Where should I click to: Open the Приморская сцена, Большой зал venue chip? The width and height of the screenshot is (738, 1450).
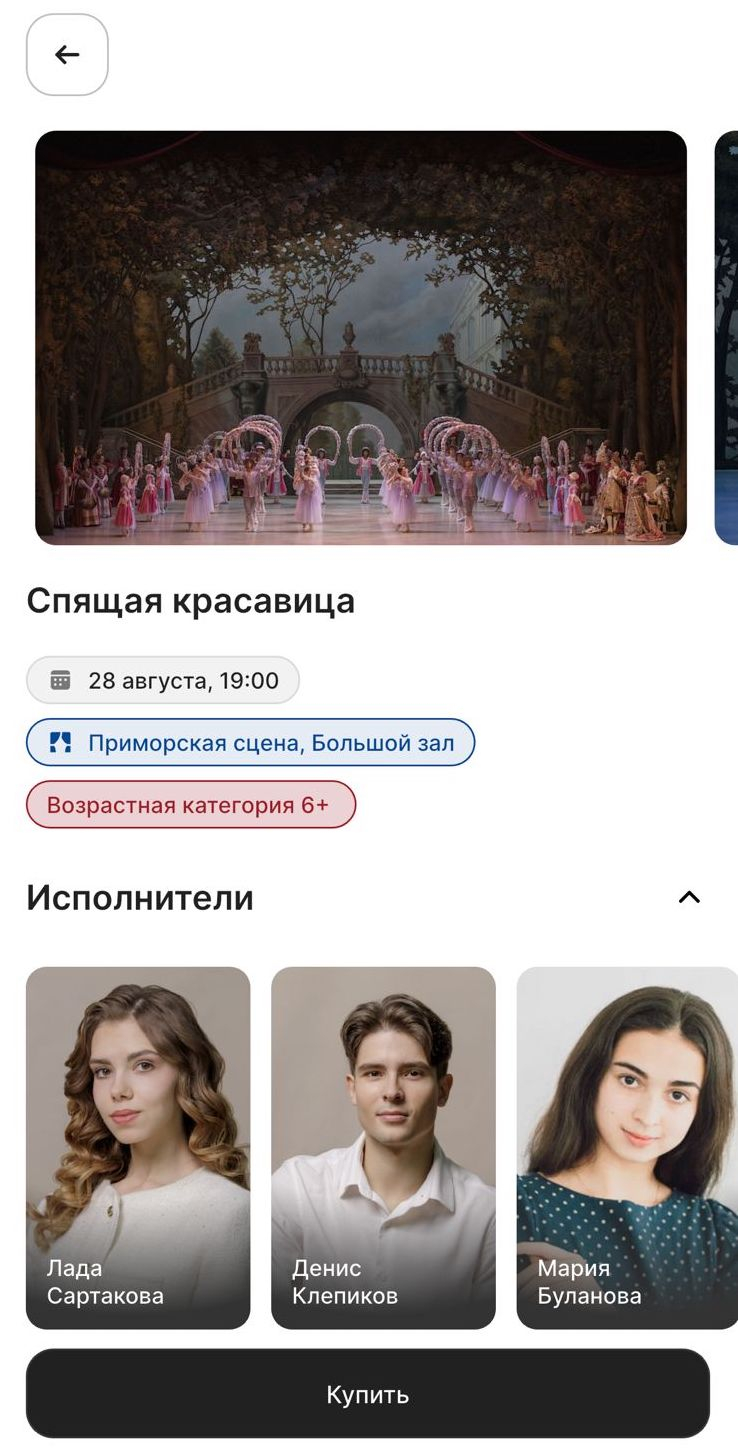click(250, 743)
